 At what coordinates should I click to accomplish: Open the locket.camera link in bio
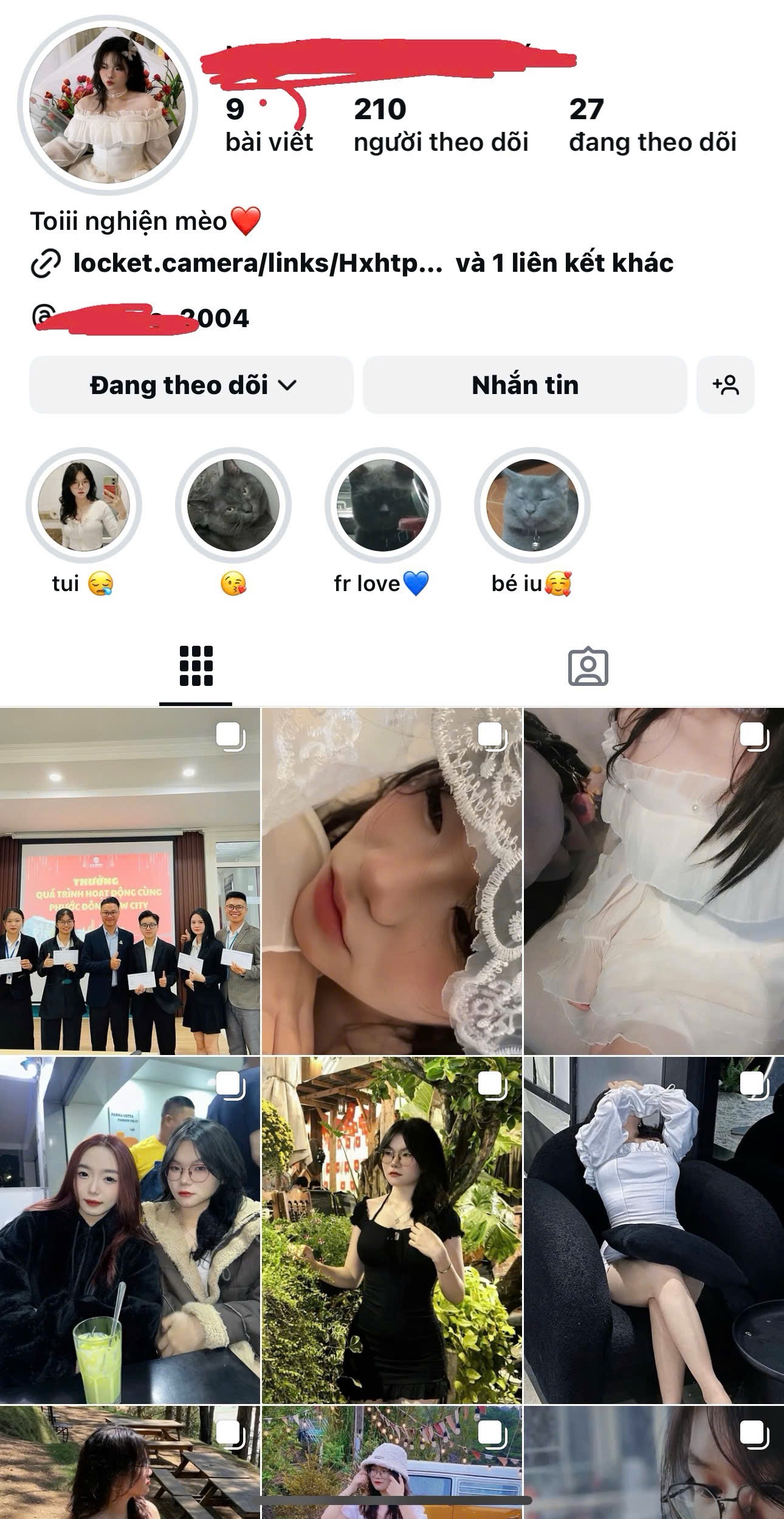[x=257, y=263]
